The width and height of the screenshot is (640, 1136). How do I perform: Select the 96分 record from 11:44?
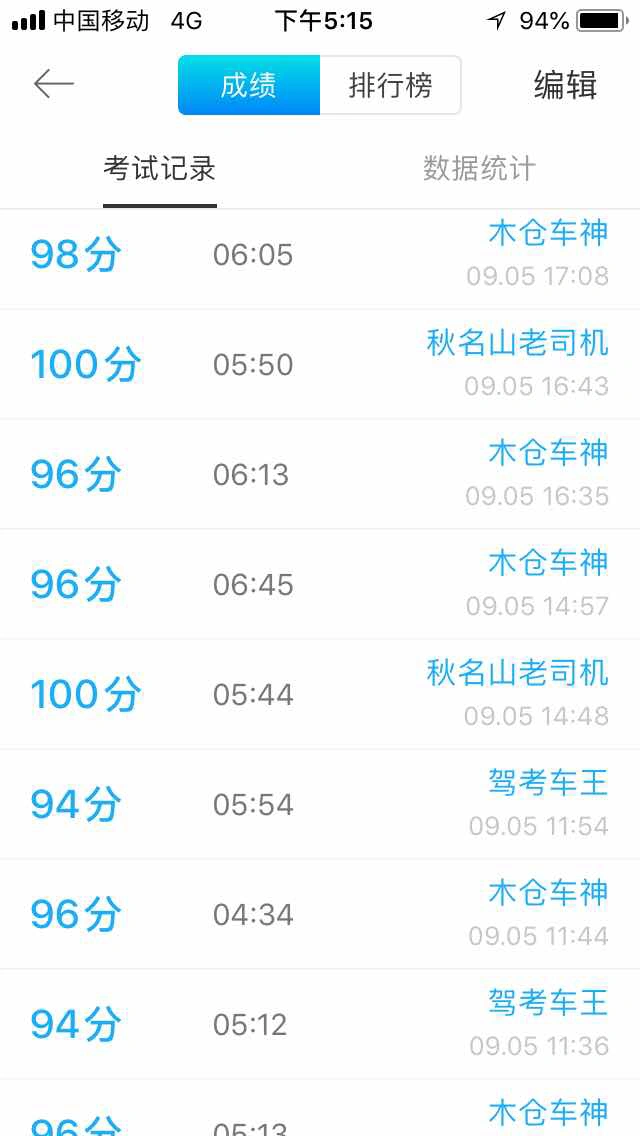(x=320, y=914)
